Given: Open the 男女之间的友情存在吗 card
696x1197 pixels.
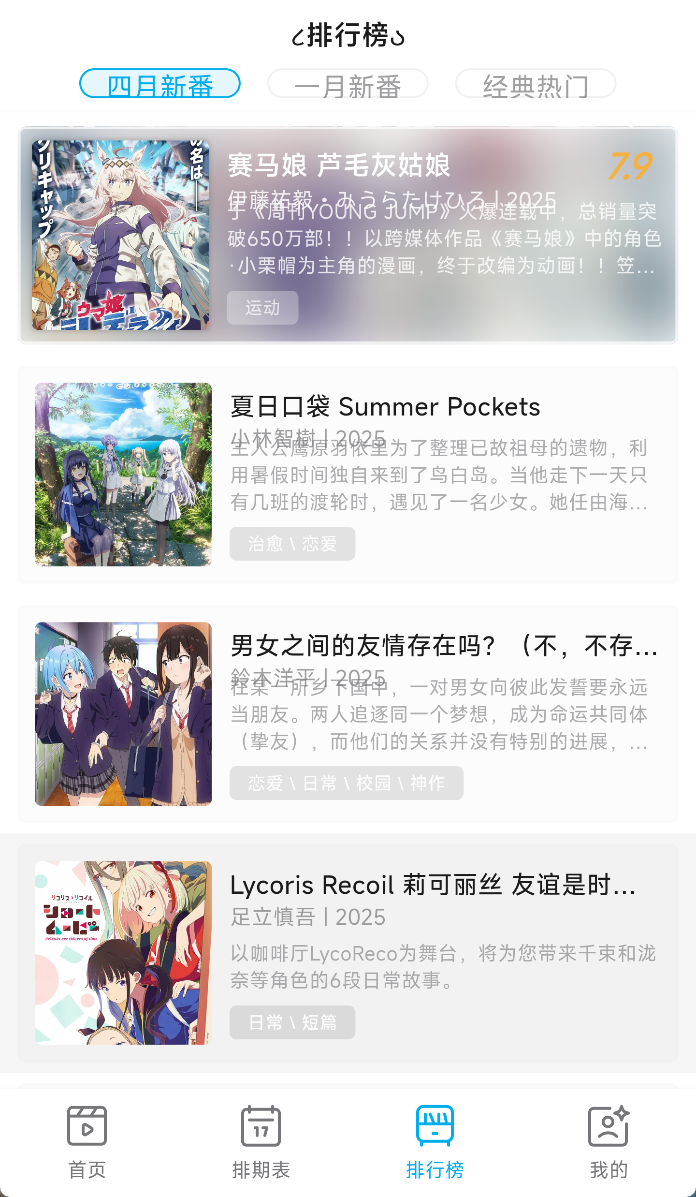Looking at the screenshot, I should [x=348, y=713].
